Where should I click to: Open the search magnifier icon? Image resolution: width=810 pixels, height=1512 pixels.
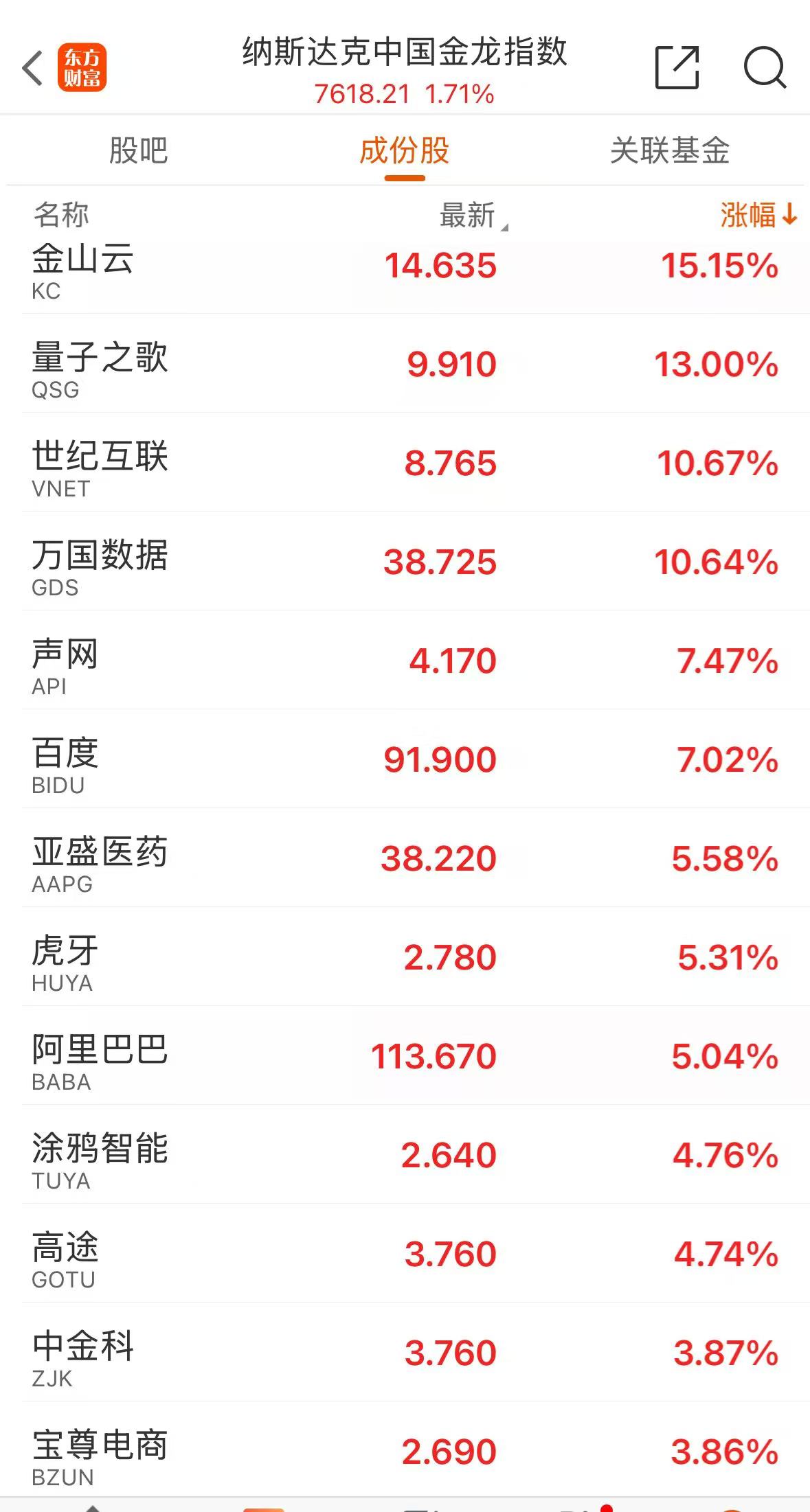pyautogui.click(x=765, y=67)
